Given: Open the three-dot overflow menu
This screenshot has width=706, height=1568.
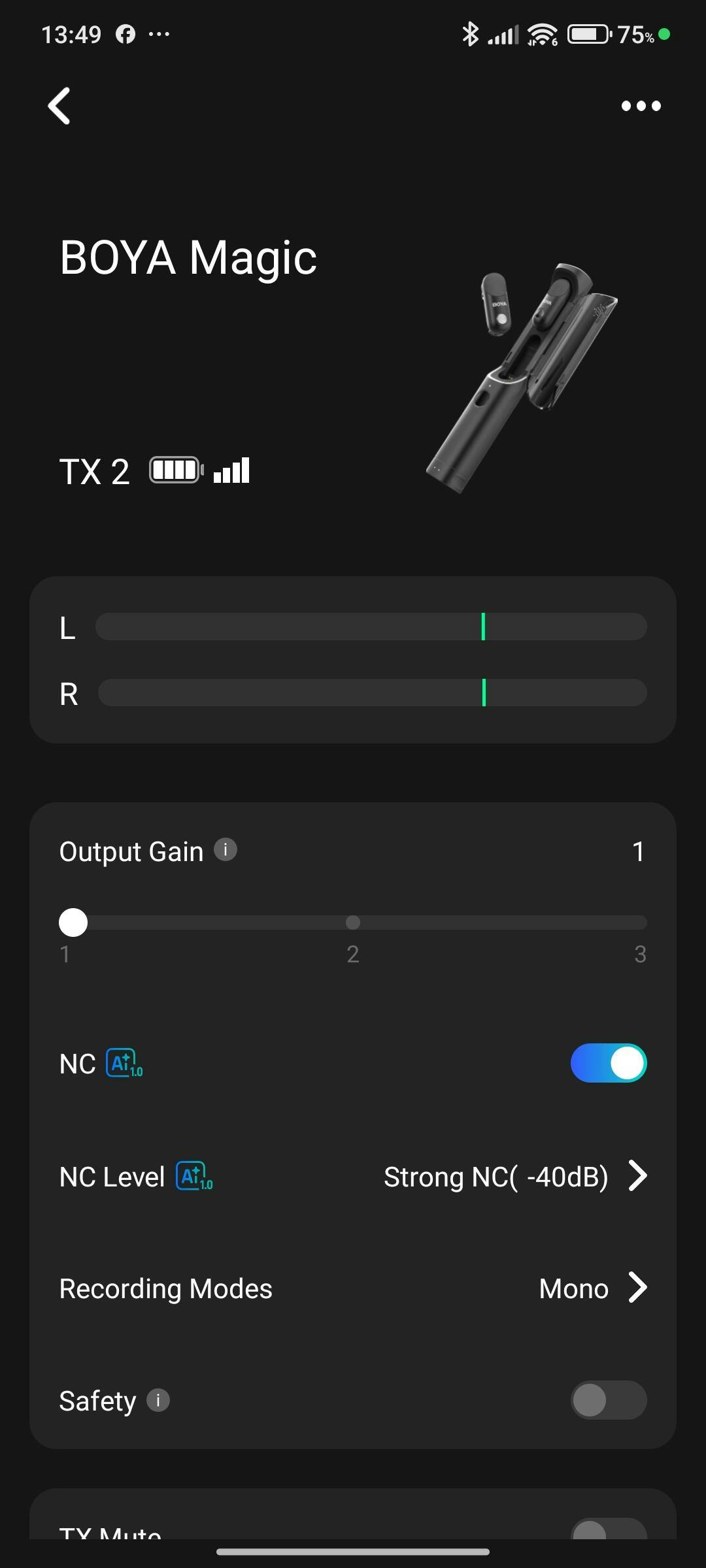Looking at the screenshot, I should (x=641, y=106).
